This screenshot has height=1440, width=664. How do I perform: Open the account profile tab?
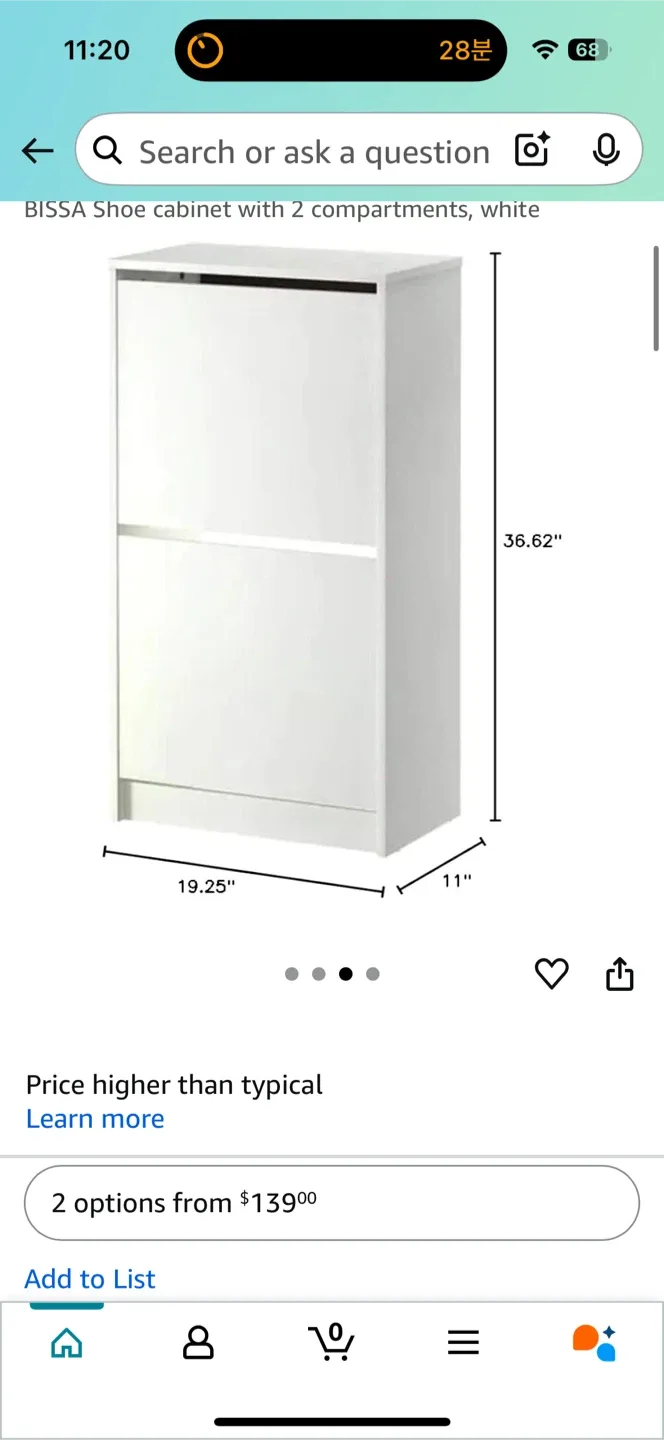coord(198,1342)
